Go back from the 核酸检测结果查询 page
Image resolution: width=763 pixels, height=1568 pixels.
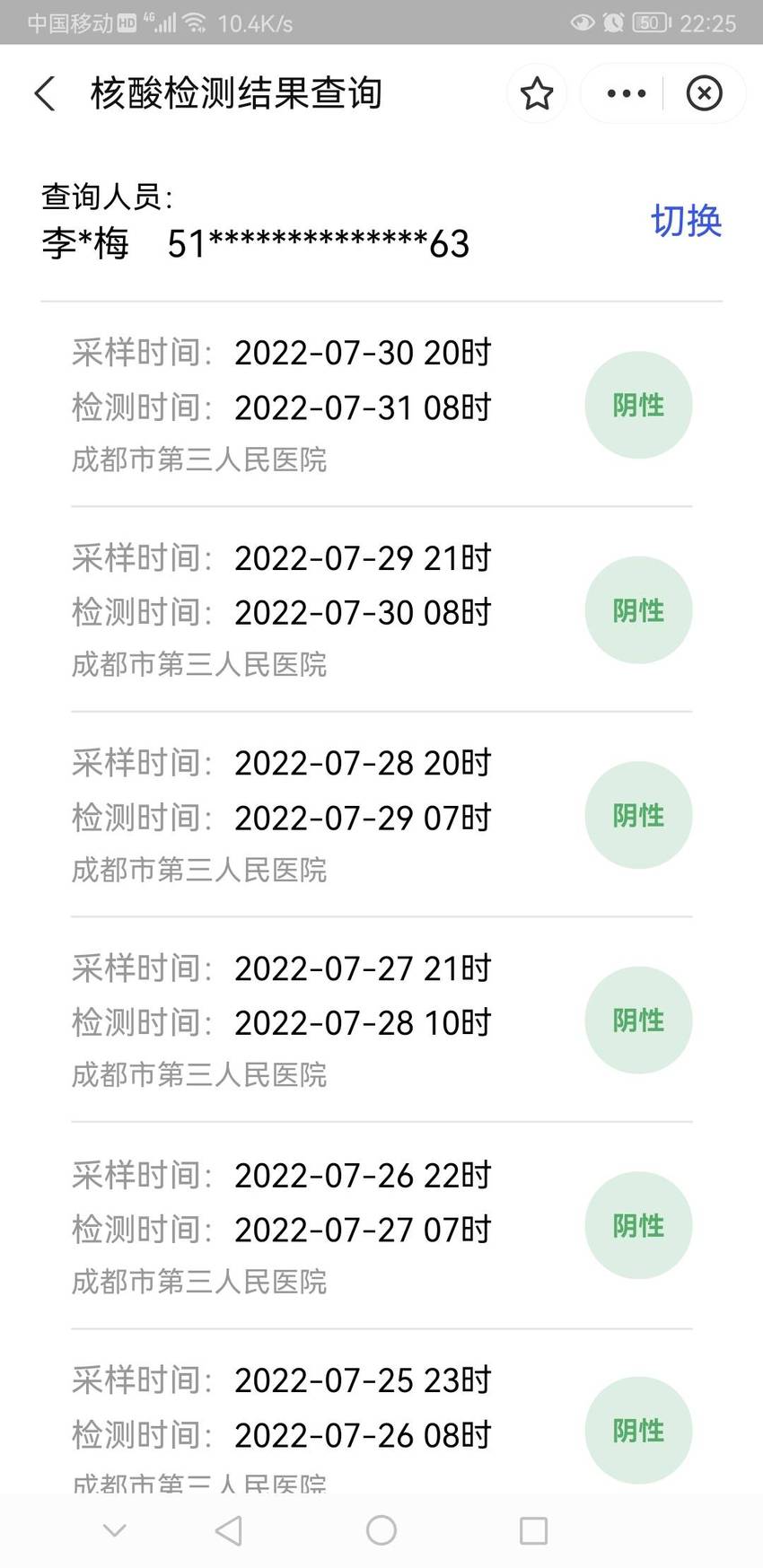pyautogui.click(x=45, y=93)
